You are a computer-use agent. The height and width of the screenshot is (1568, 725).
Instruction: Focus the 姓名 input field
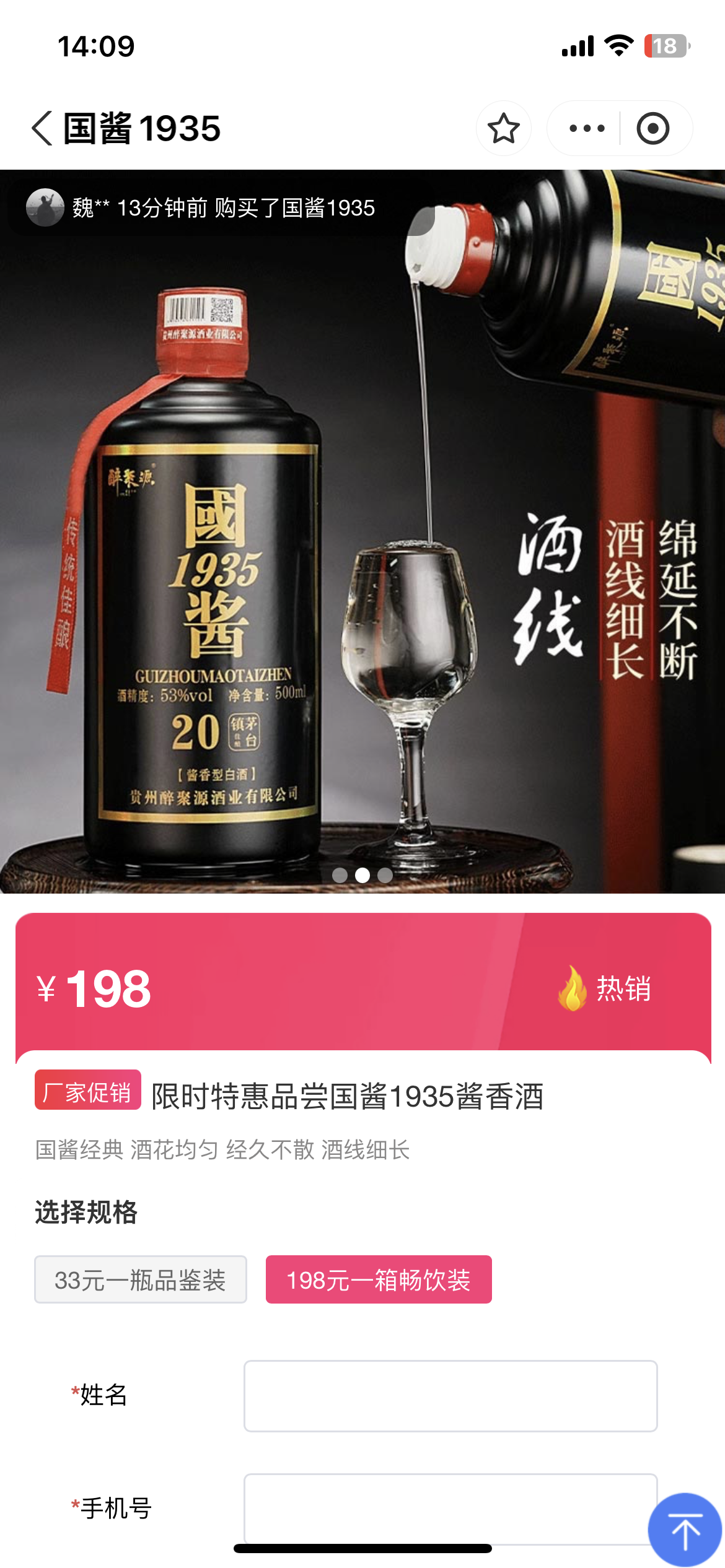point(450,1396)
